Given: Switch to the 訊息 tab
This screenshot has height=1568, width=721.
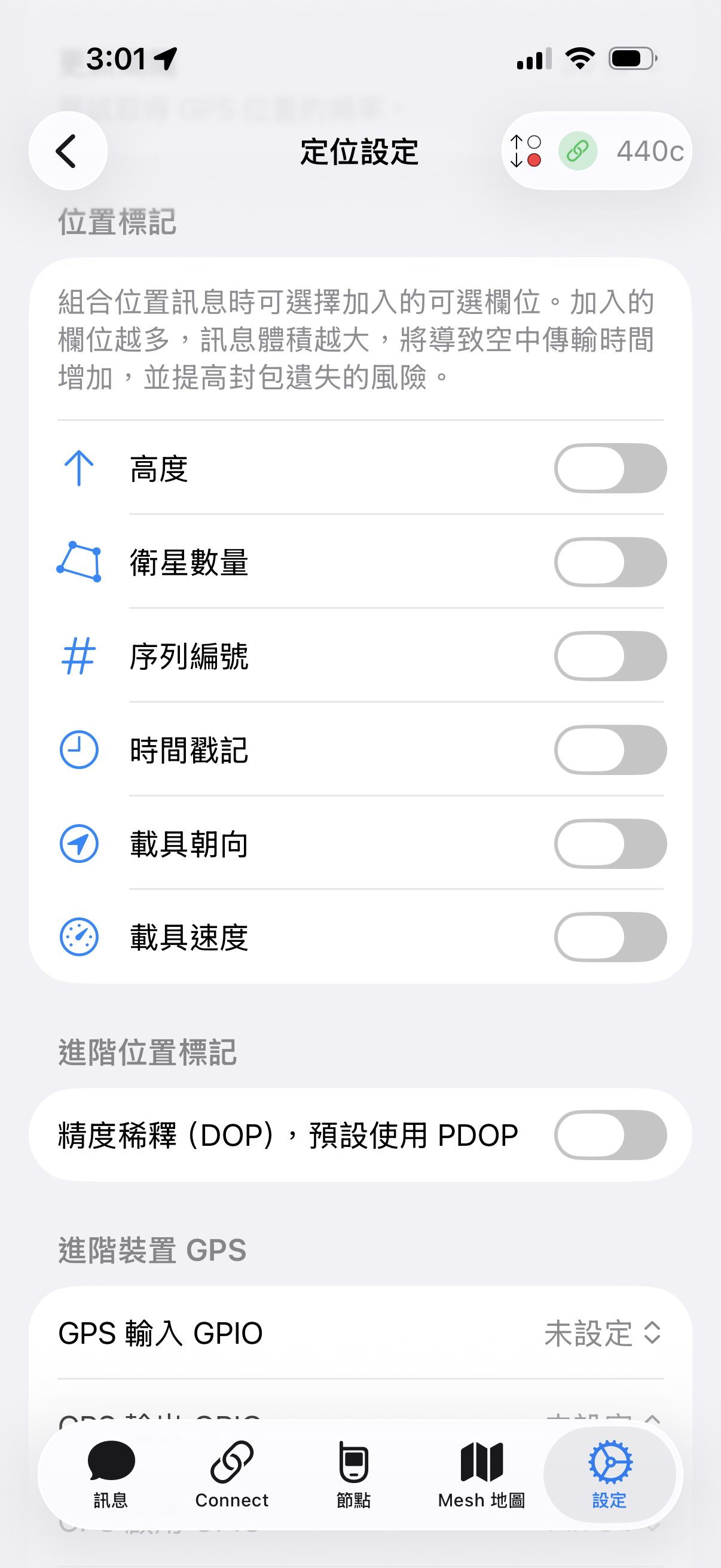Looking at the screenshot, I should click(x=111, y=1474).
